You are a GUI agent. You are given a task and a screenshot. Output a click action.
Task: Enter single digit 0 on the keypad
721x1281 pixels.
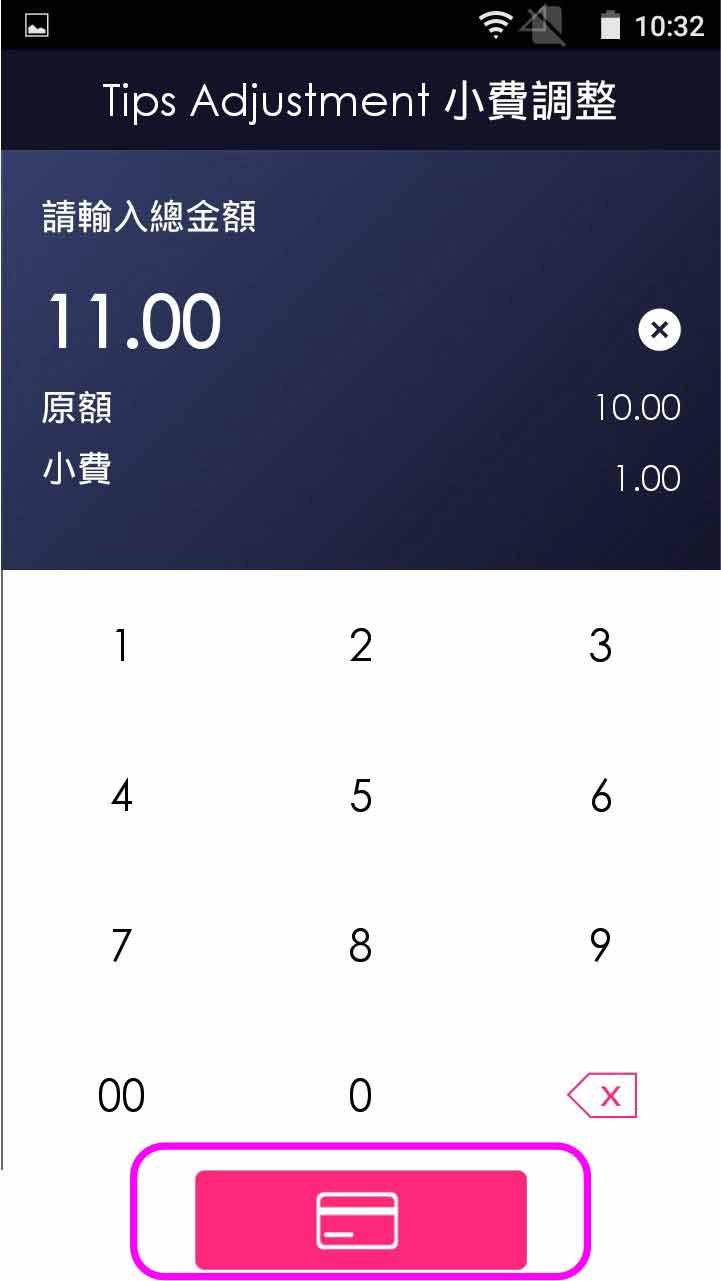click(361, 1096)
